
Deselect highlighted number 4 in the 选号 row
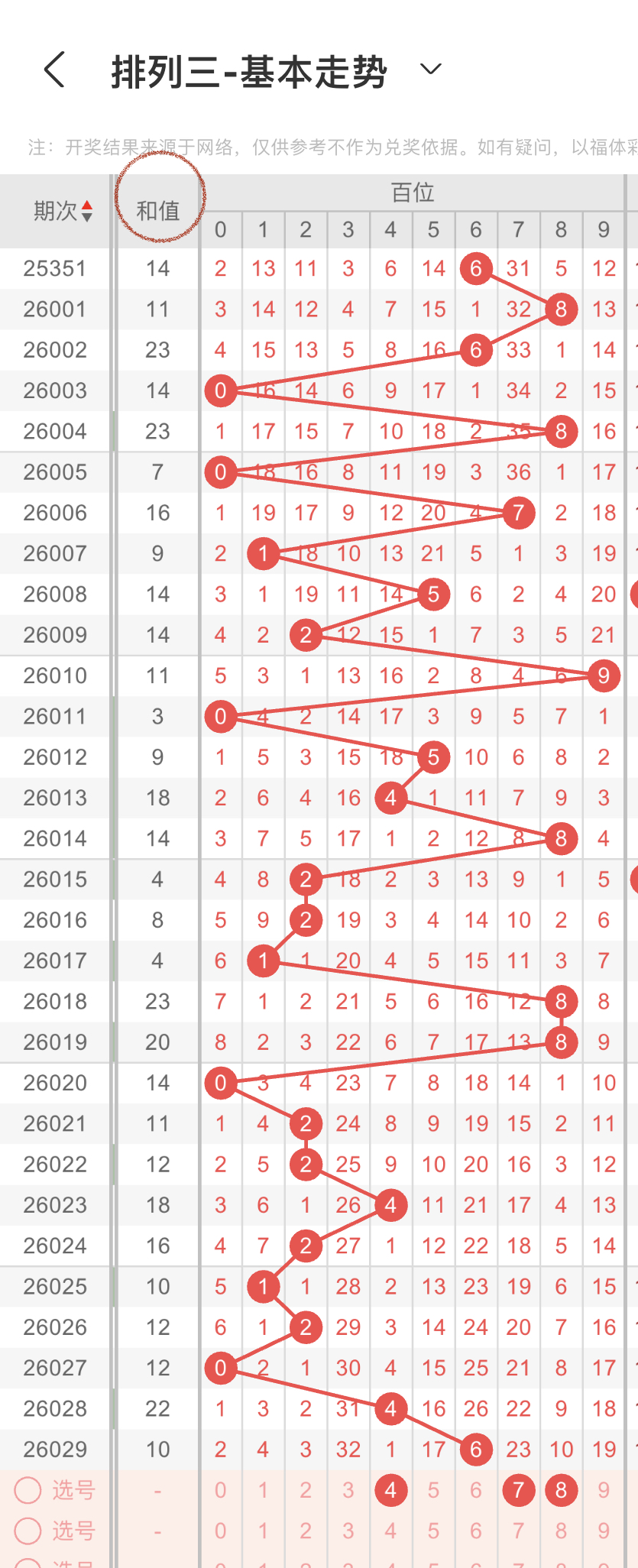[390, 1490]
